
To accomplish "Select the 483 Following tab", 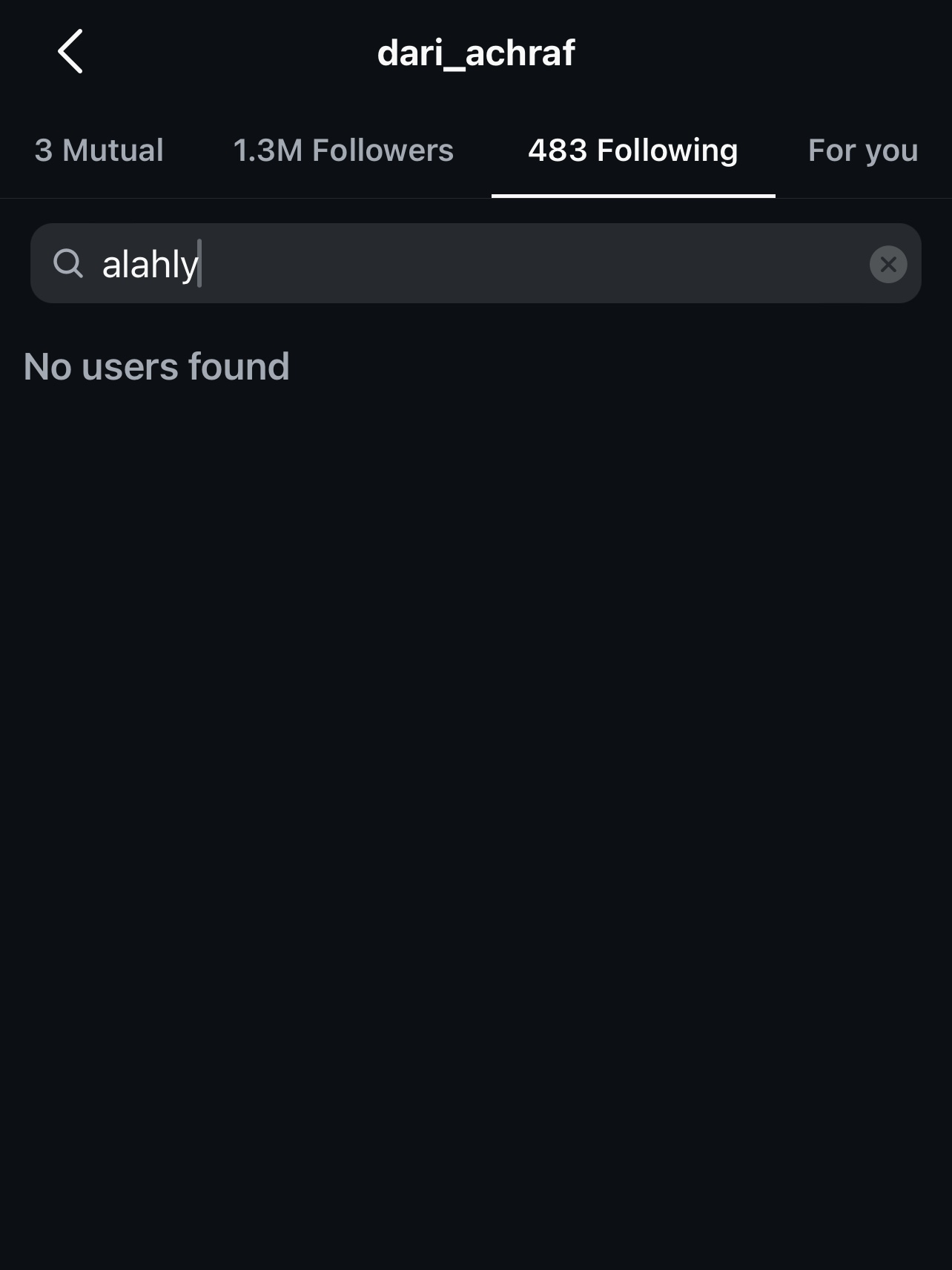I will [632, 151].
